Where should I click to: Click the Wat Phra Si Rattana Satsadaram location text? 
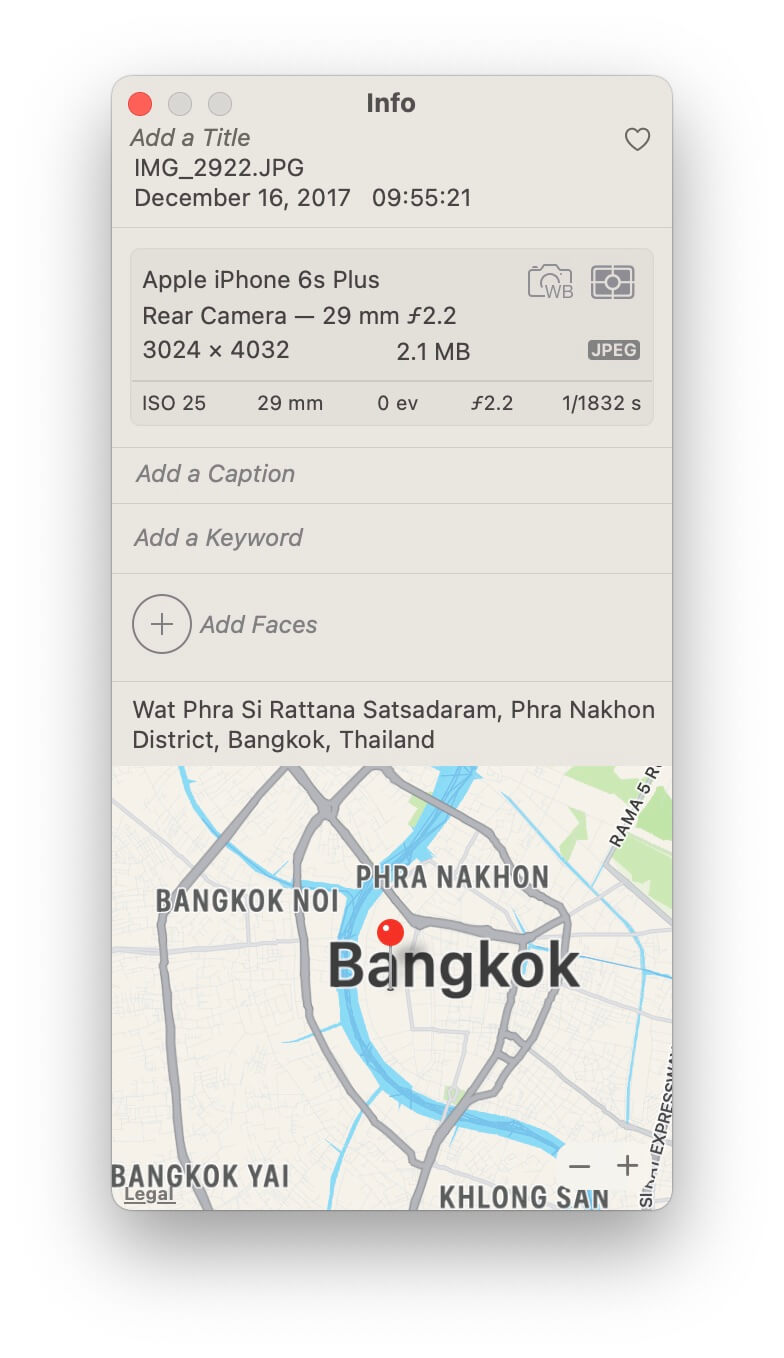coord(392,724)
